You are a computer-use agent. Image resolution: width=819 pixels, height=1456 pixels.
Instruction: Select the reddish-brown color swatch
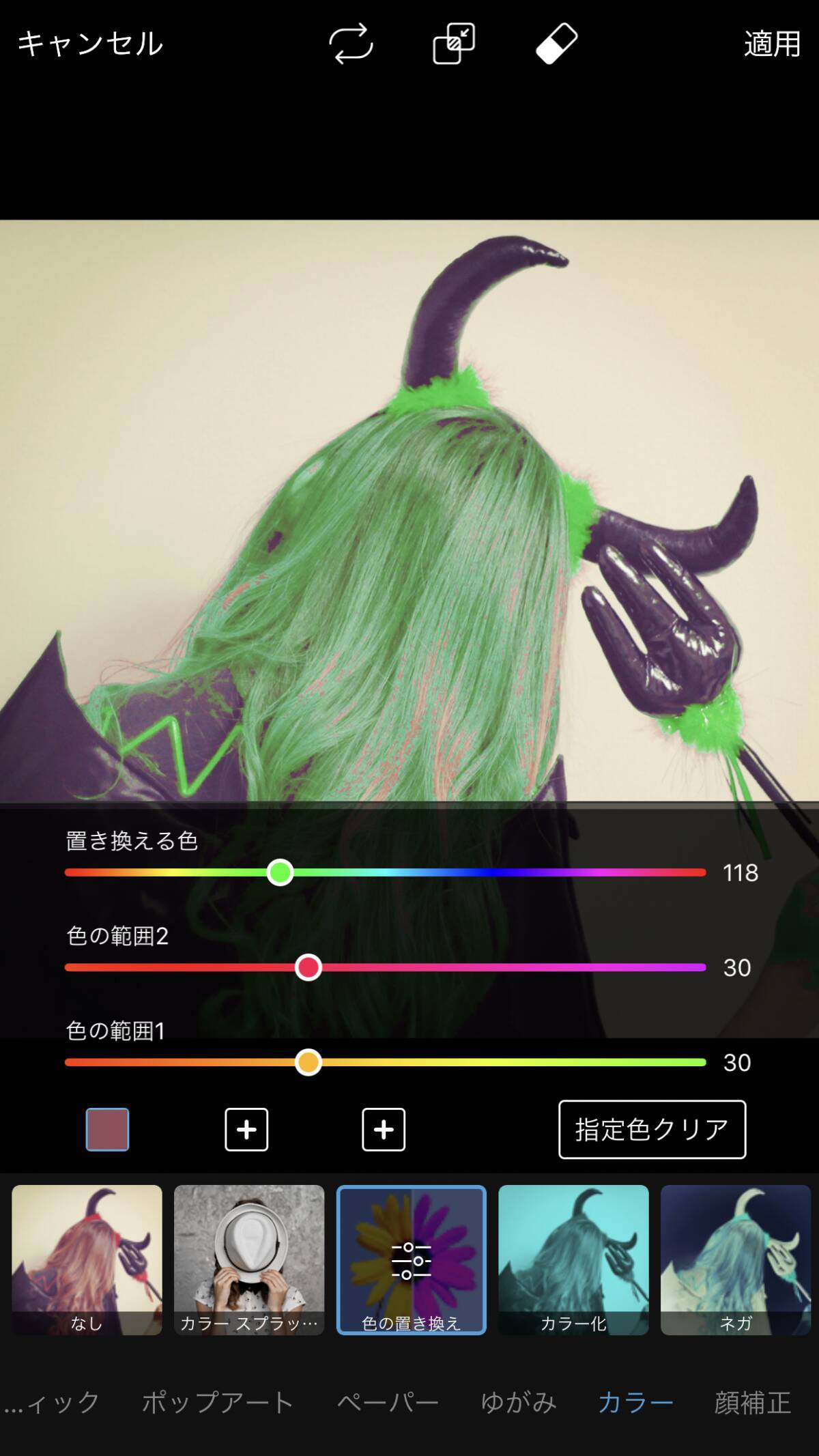tap(107, 1130)
